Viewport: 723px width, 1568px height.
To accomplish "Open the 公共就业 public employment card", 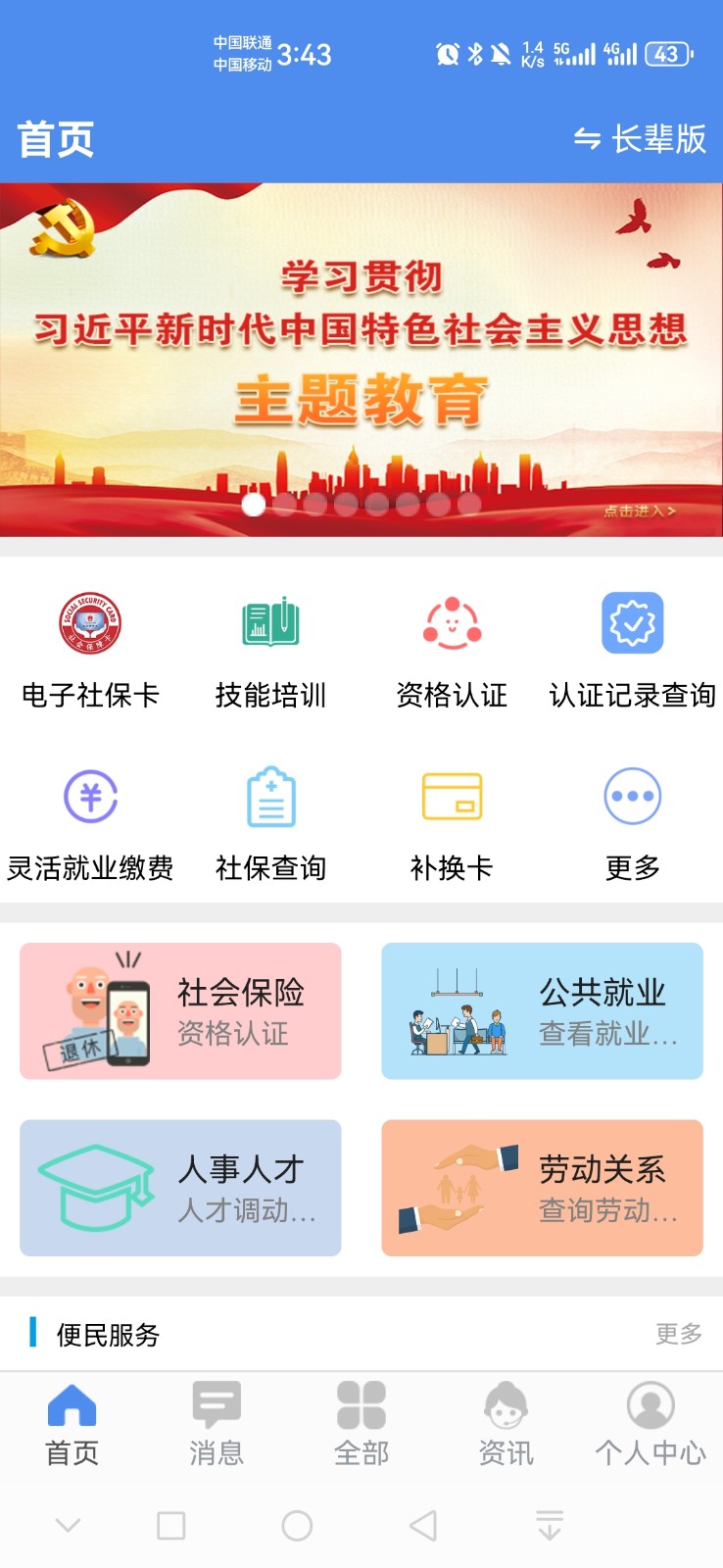I will click(x=542, y=1010).
